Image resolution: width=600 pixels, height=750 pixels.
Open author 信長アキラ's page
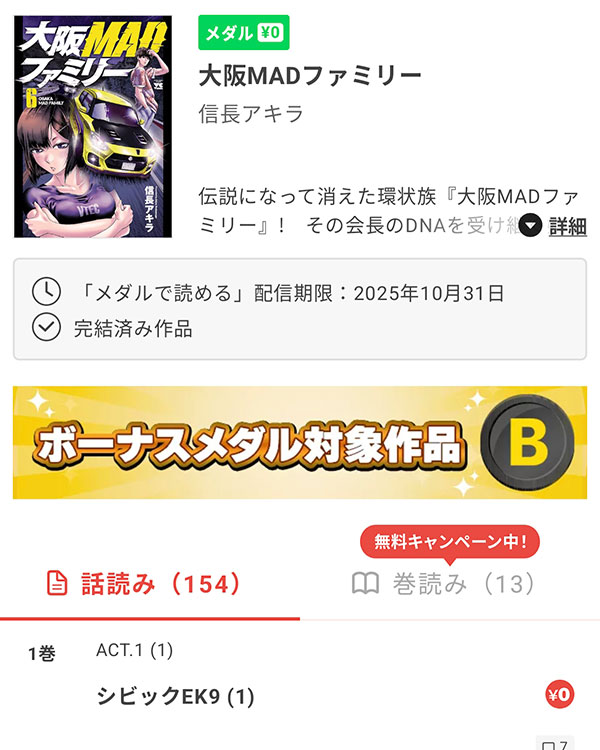pos(251,113)
